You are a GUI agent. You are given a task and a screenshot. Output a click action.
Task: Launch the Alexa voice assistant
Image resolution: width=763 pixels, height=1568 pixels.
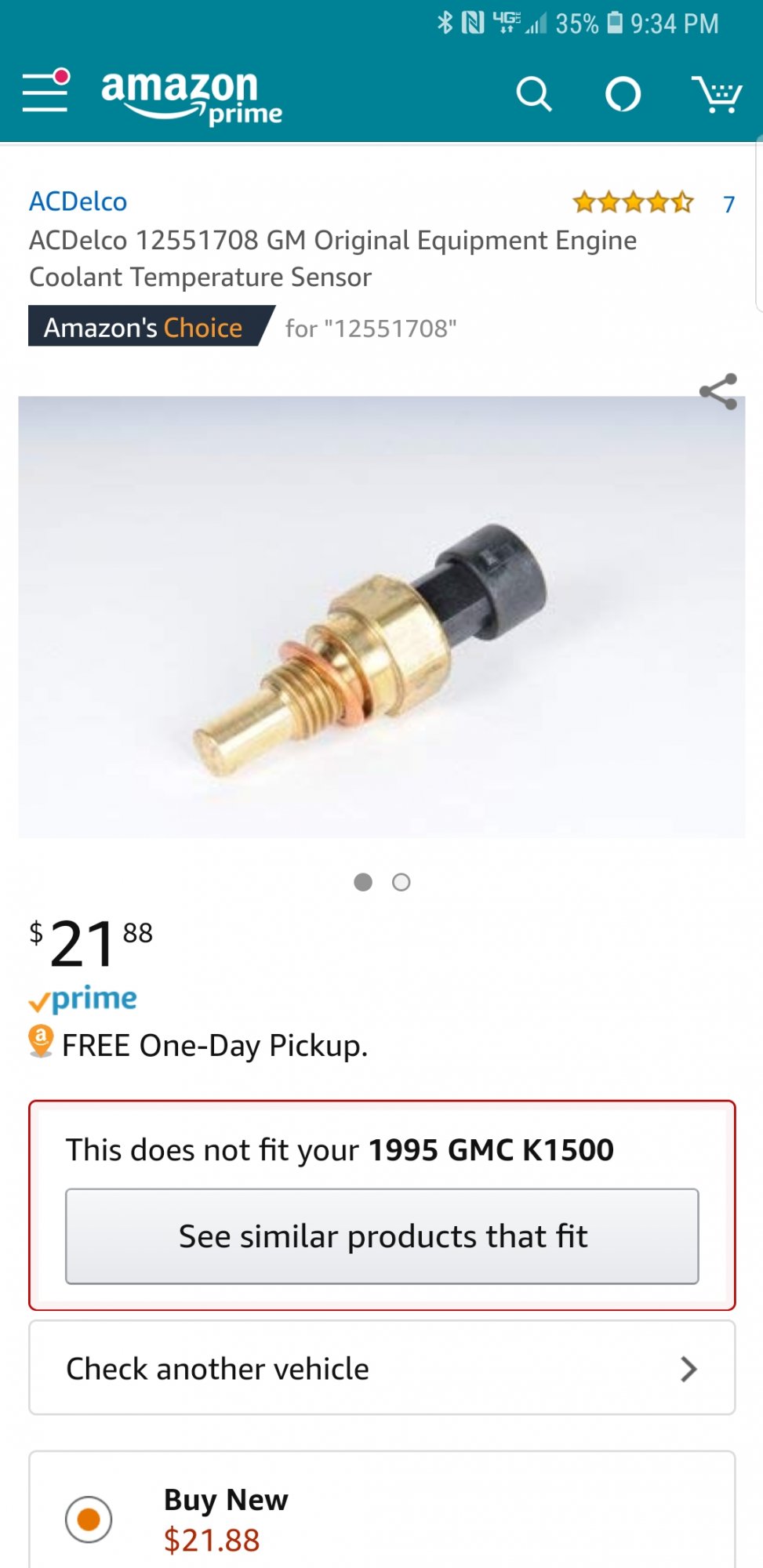623,94
